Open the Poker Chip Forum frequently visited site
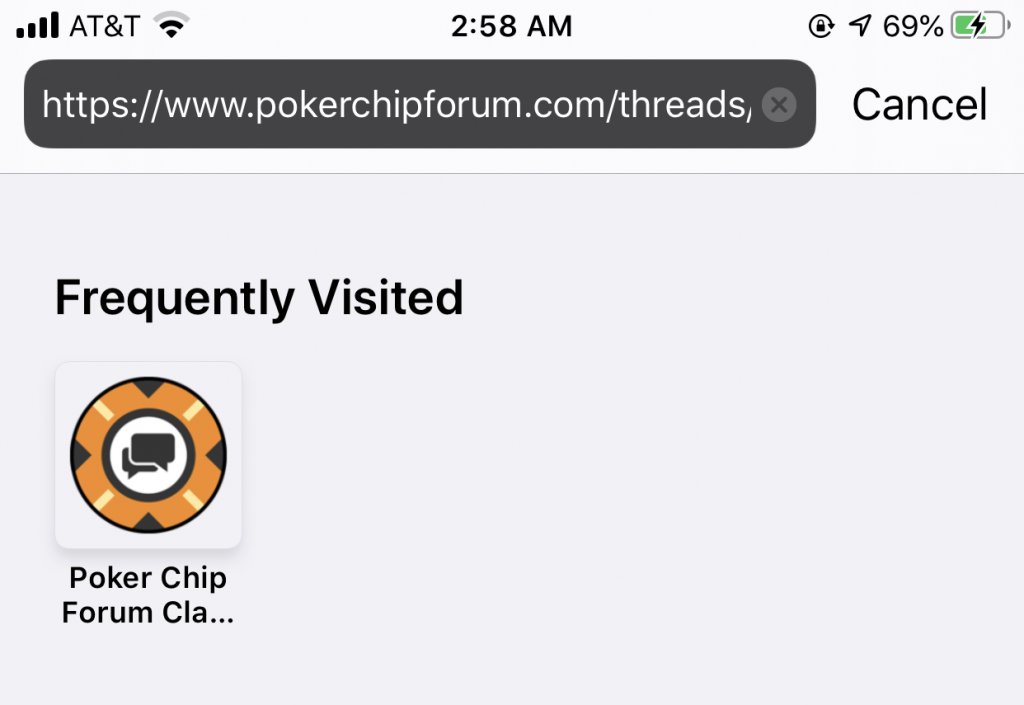 click(148, 456)
